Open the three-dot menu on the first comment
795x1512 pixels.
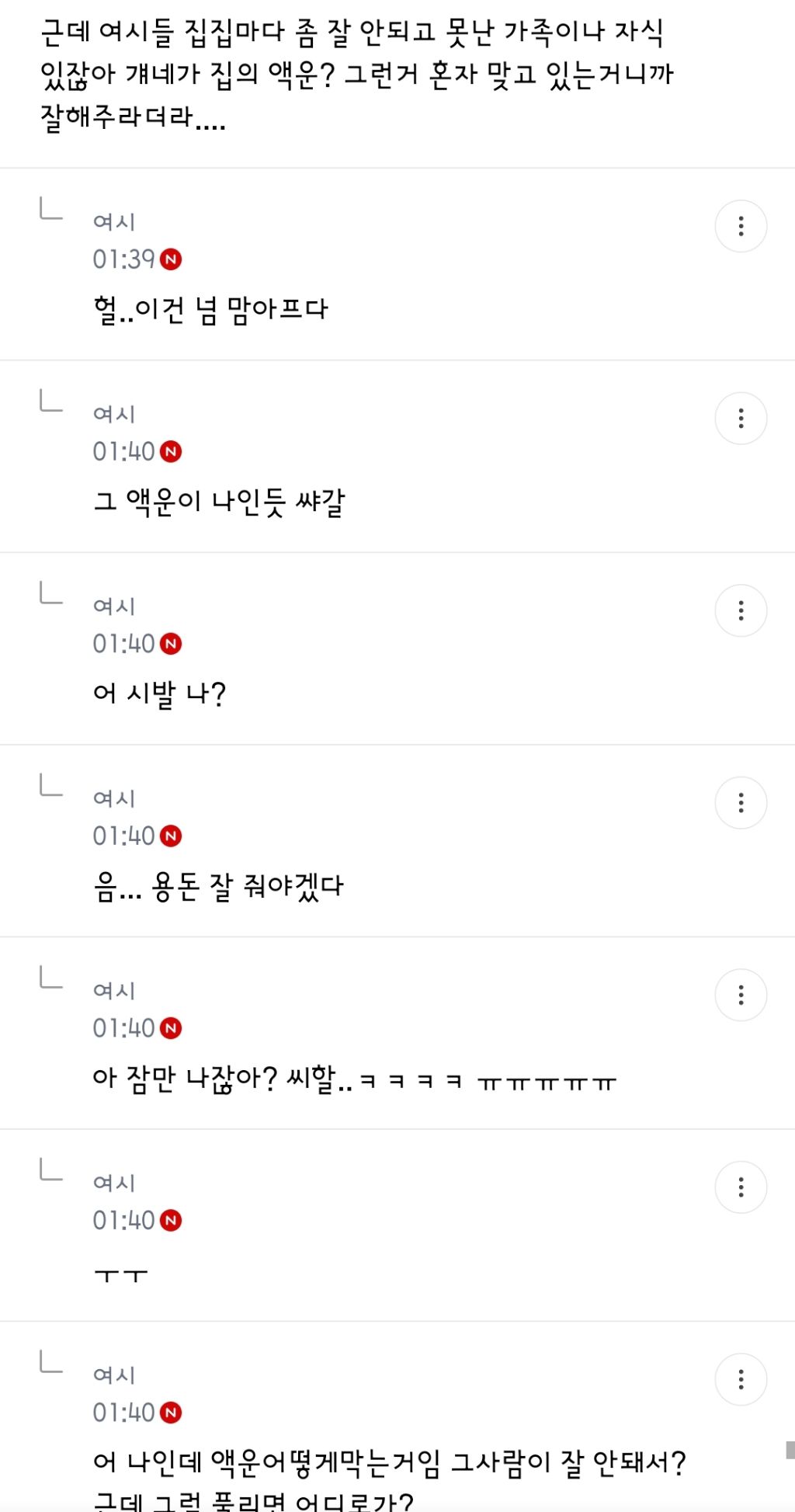741,226
